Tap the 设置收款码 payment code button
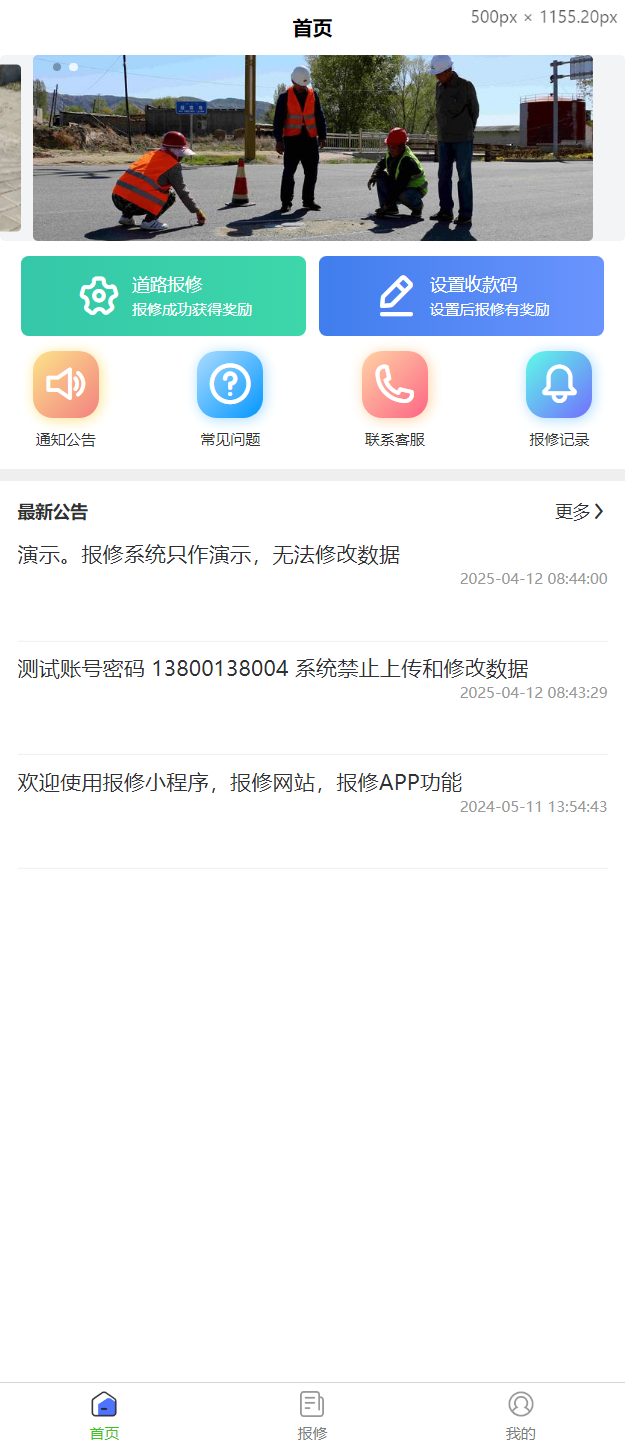This screenshot has width=625, height=1444. 461,296
